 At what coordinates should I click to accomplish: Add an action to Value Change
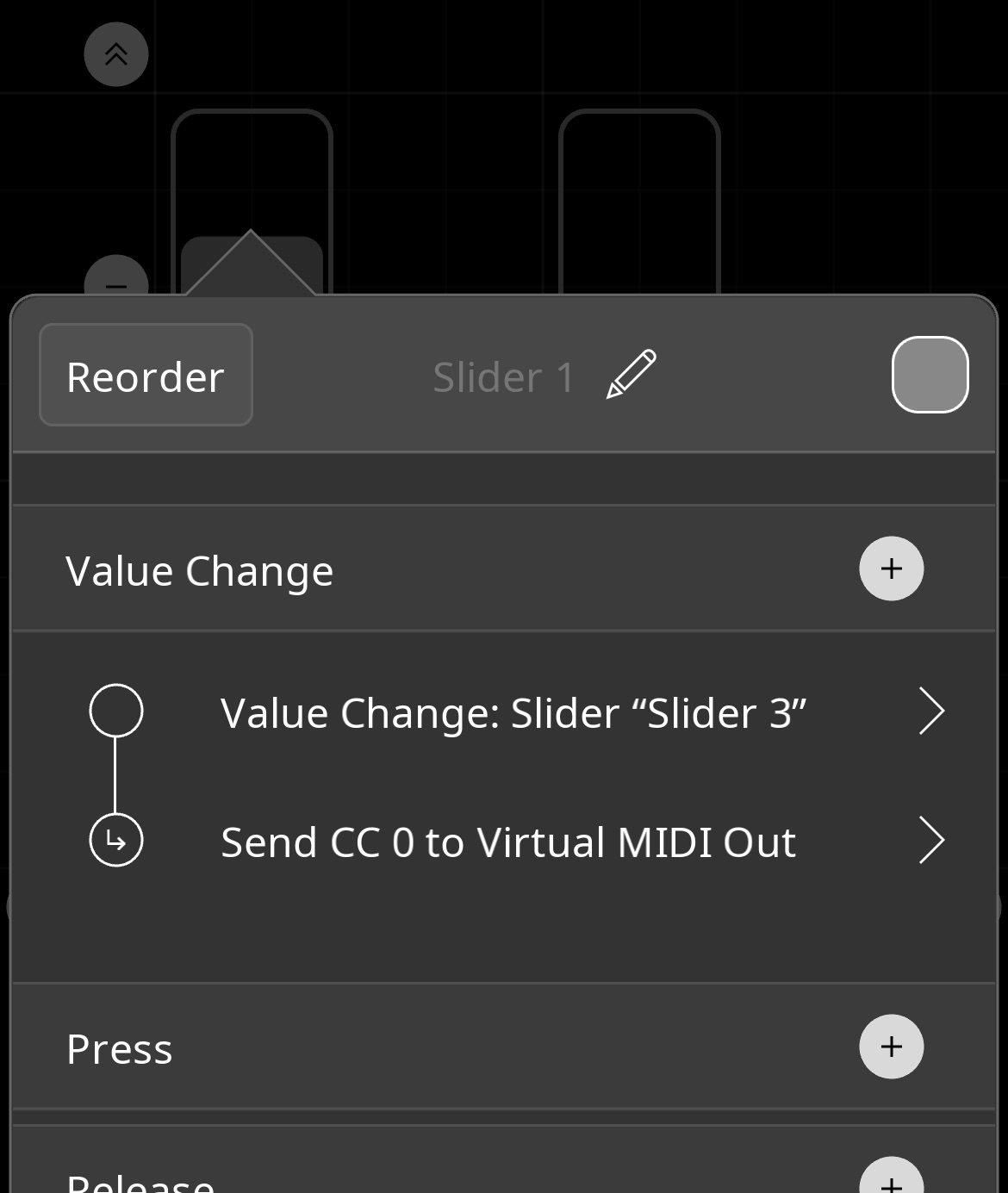(x=891, y=569)
